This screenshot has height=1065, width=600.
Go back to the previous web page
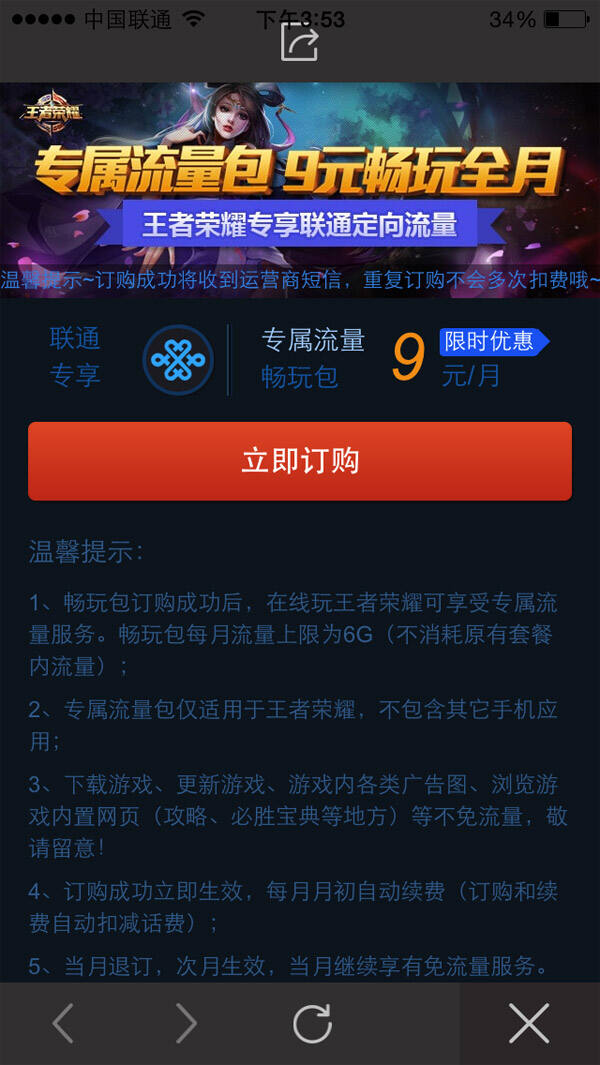click(63, 1023)
